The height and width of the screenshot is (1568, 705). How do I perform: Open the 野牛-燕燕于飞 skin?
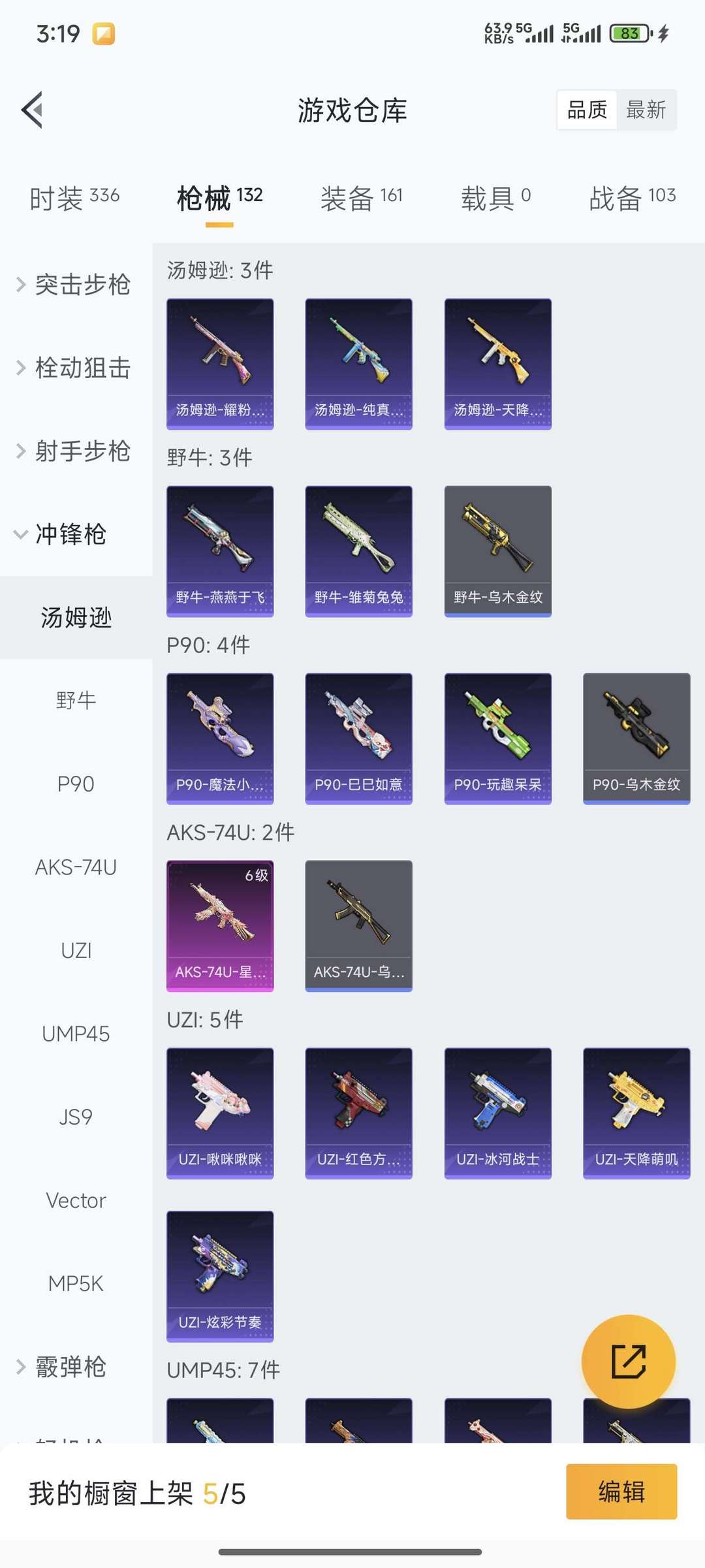(220, 551)
